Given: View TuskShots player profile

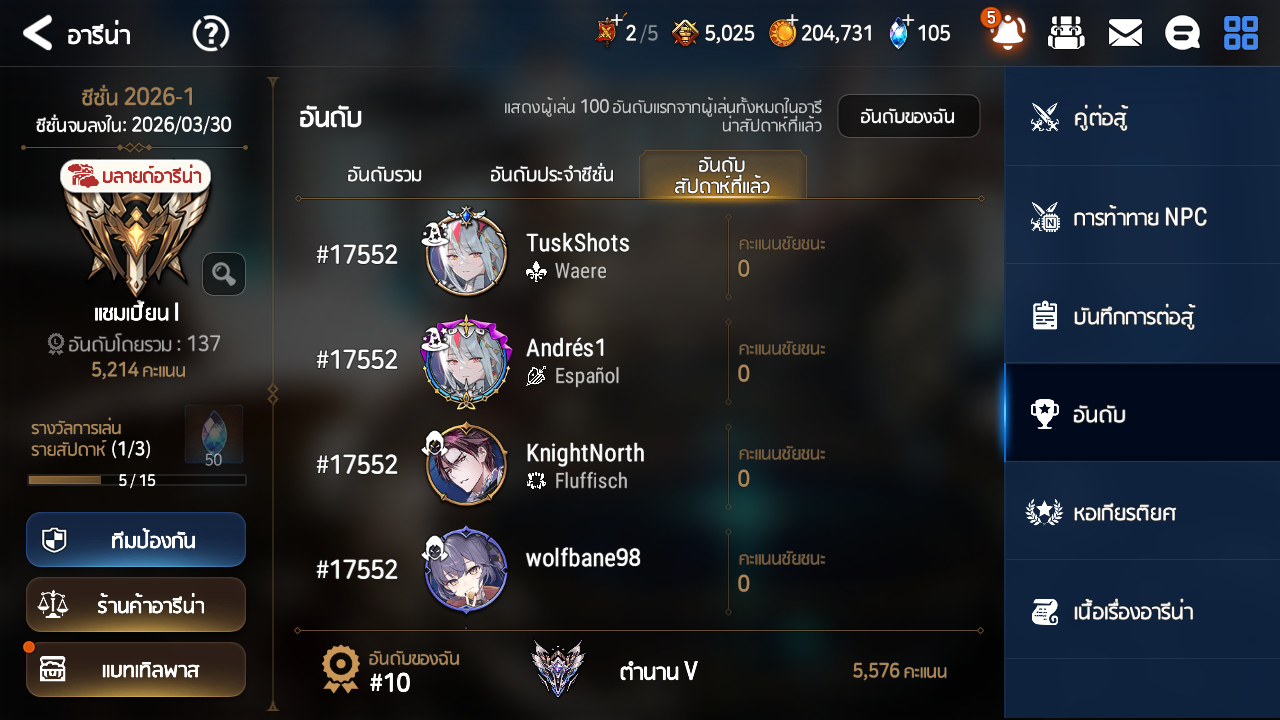Looking at the screenshot, I should pyautogui.click(x=466, y=254).
